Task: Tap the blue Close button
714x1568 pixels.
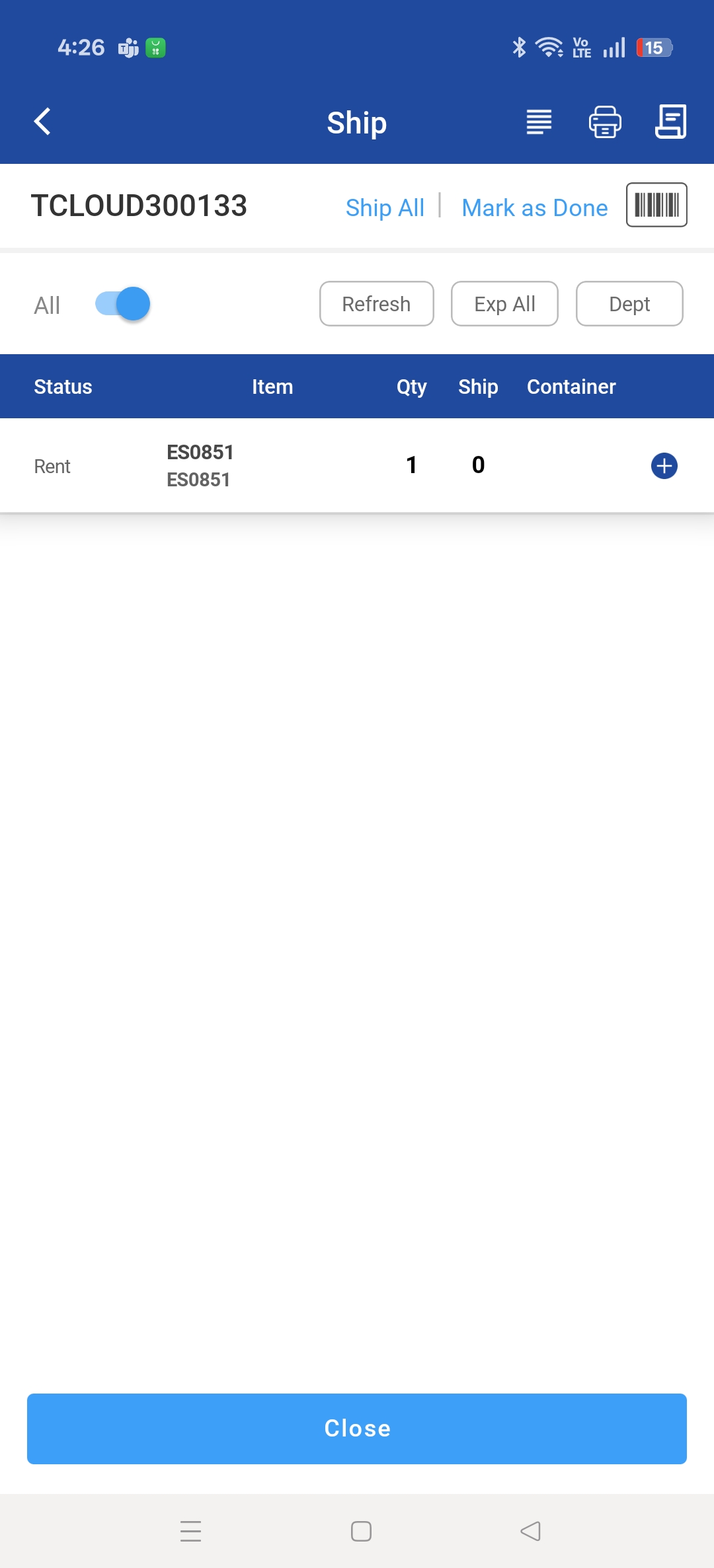Action: click(357, 1429)
